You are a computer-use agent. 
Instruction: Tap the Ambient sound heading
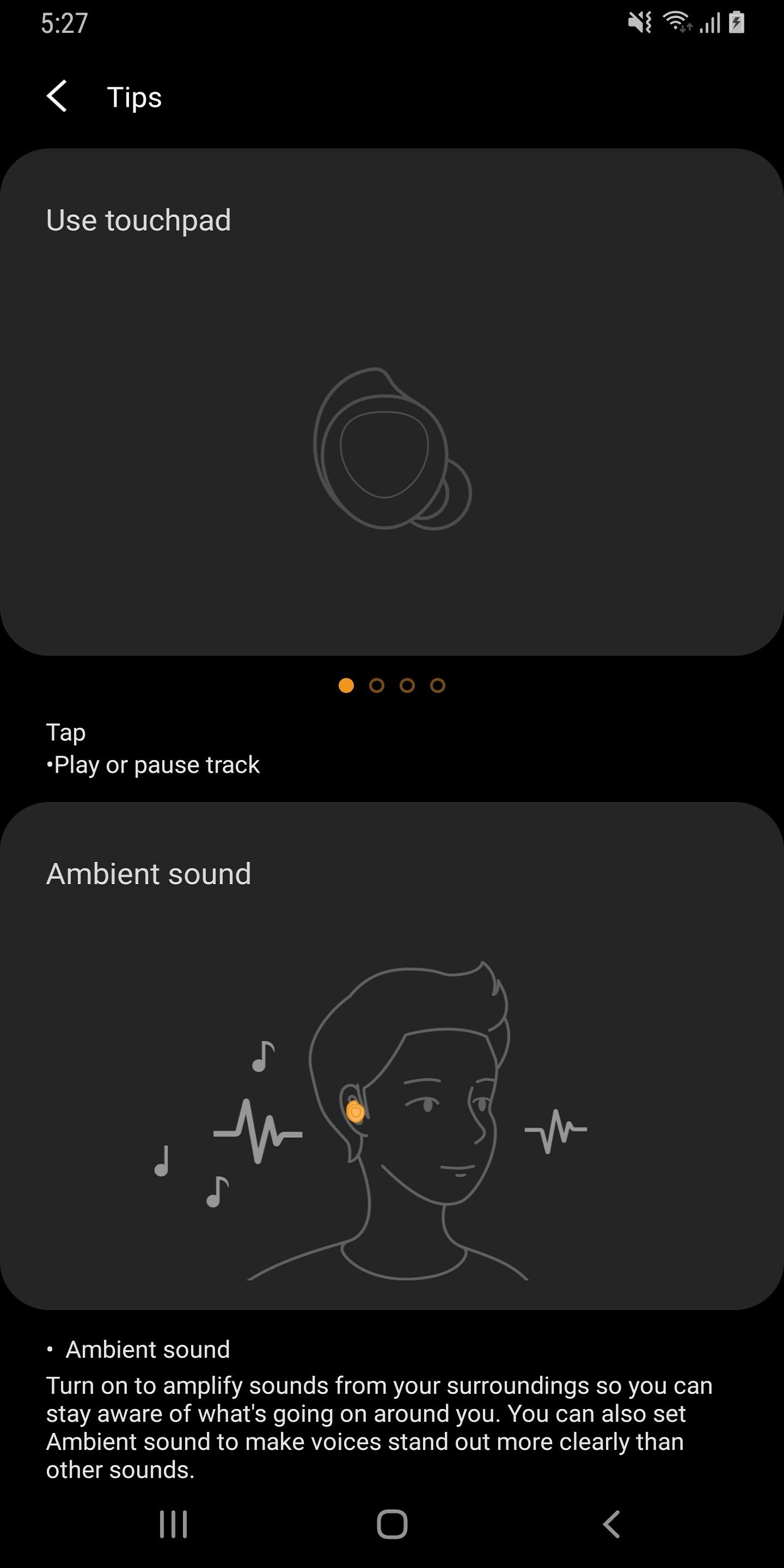tap(149, 873)
